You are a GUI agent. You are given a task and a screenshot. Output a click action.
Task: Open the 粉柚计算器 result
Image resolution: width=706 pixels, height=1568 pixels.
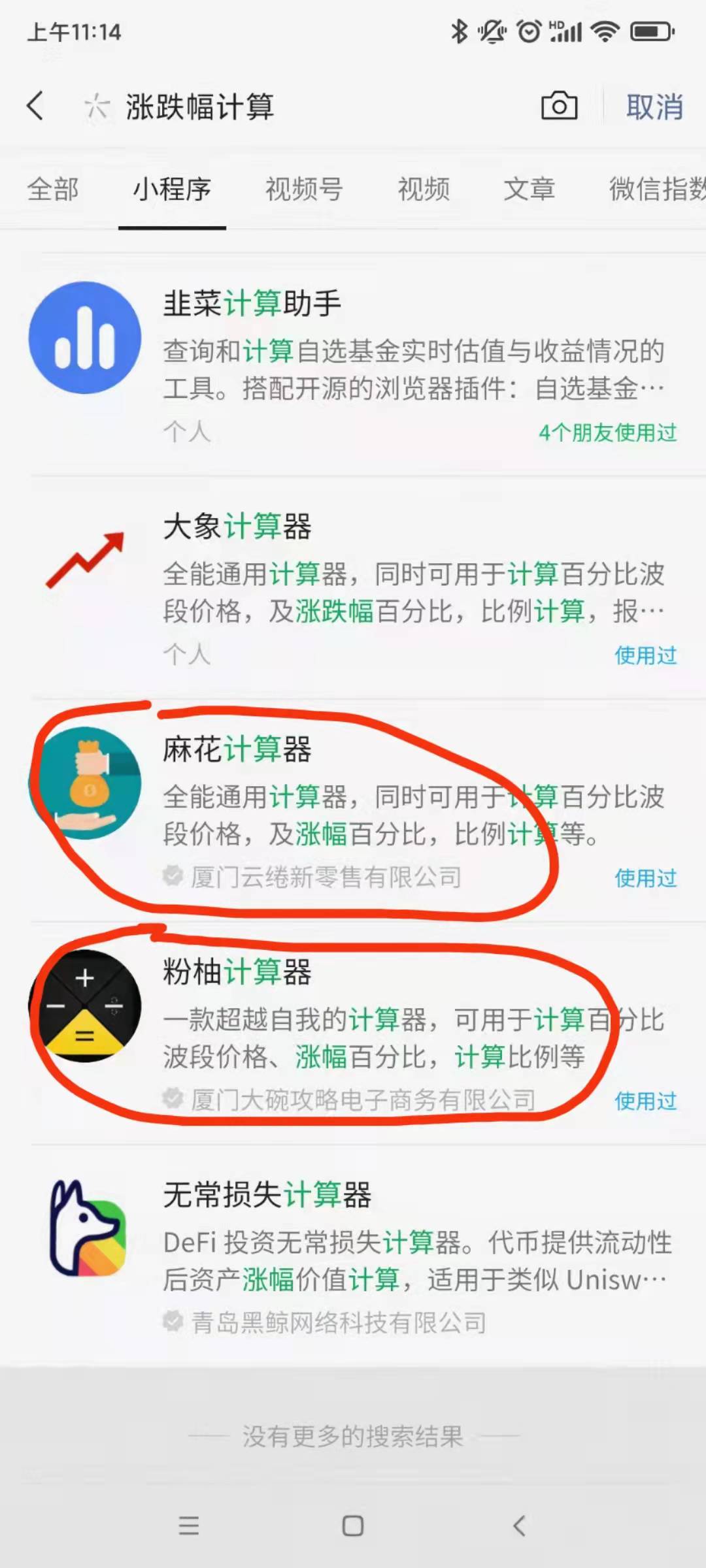click(x=353, y=1032)
